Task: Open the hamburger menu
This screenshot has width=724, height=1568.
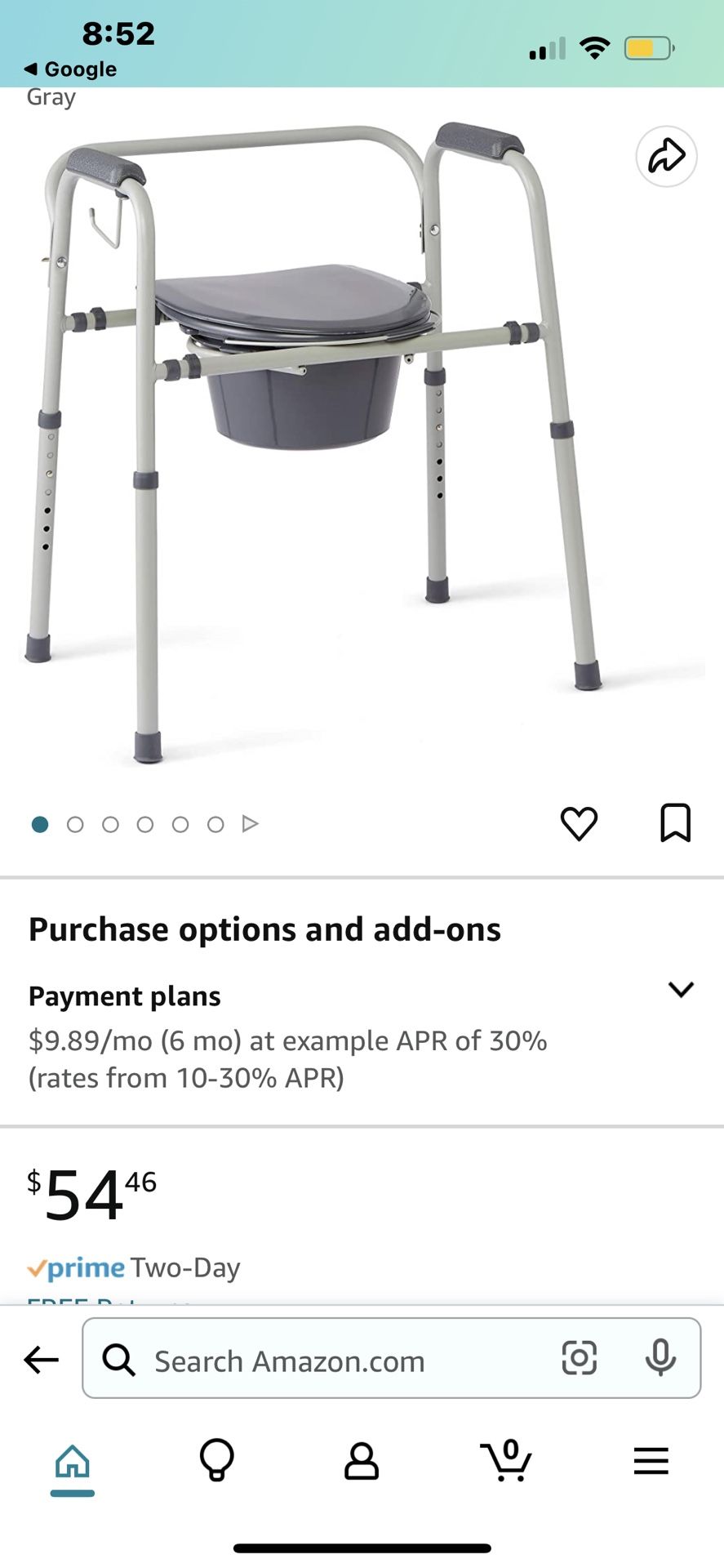Action: (x=650, y=1463)
